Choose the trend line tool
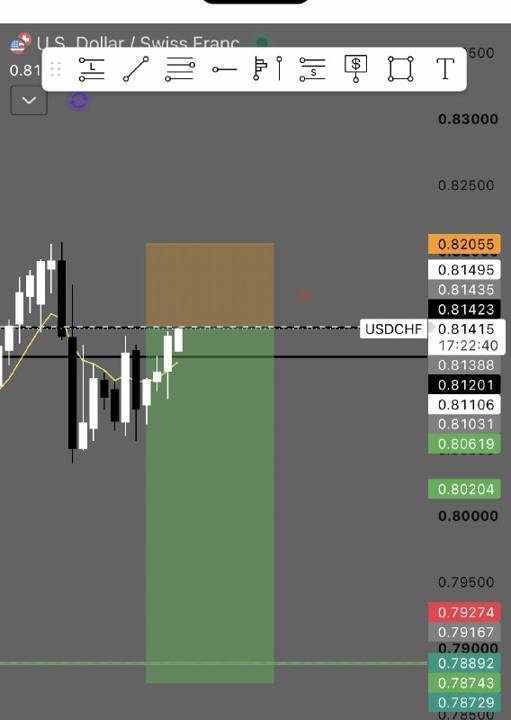 point(136,69)
